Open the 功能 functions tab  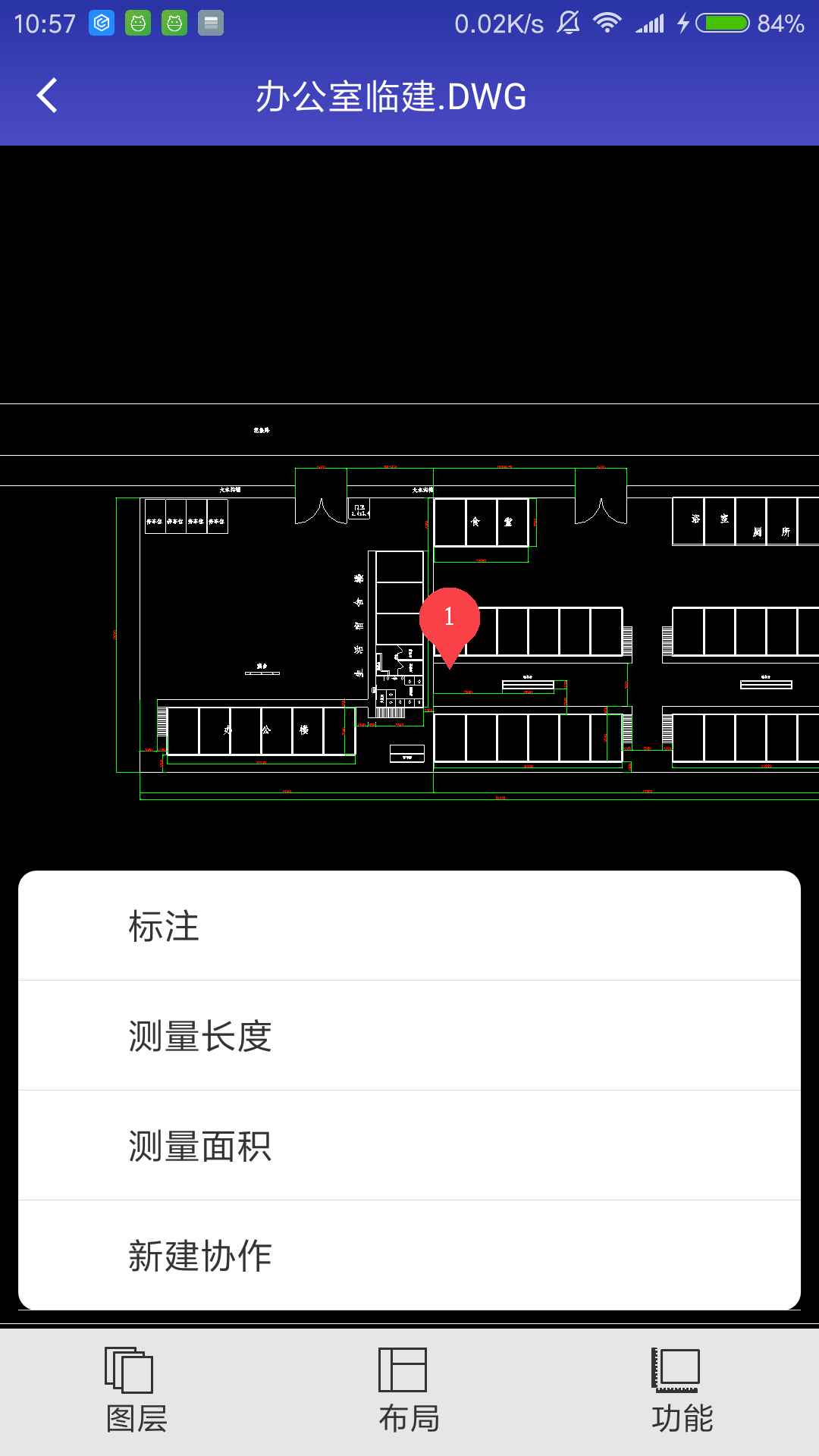point(682,1392)
